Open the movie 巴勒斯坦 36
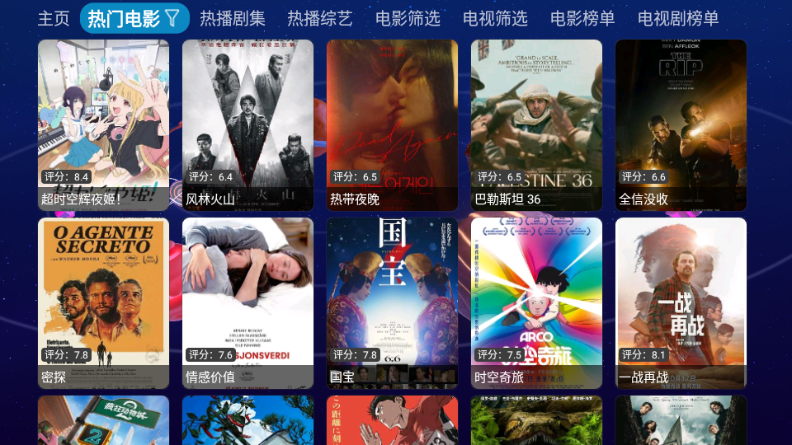This screenshot has width=792, height=445. click(536, 124)
